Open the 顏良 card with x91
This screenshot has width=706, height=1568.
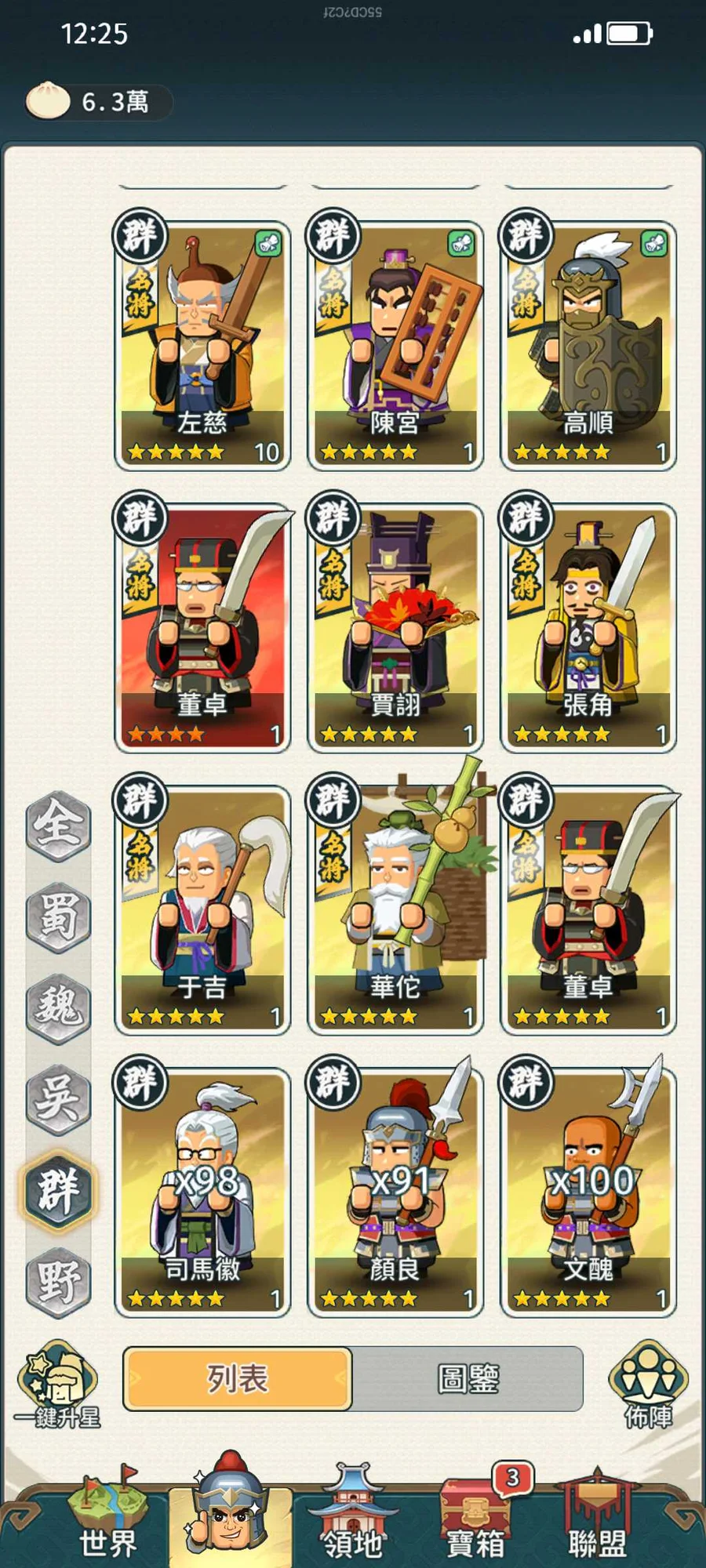[395, 1192]
